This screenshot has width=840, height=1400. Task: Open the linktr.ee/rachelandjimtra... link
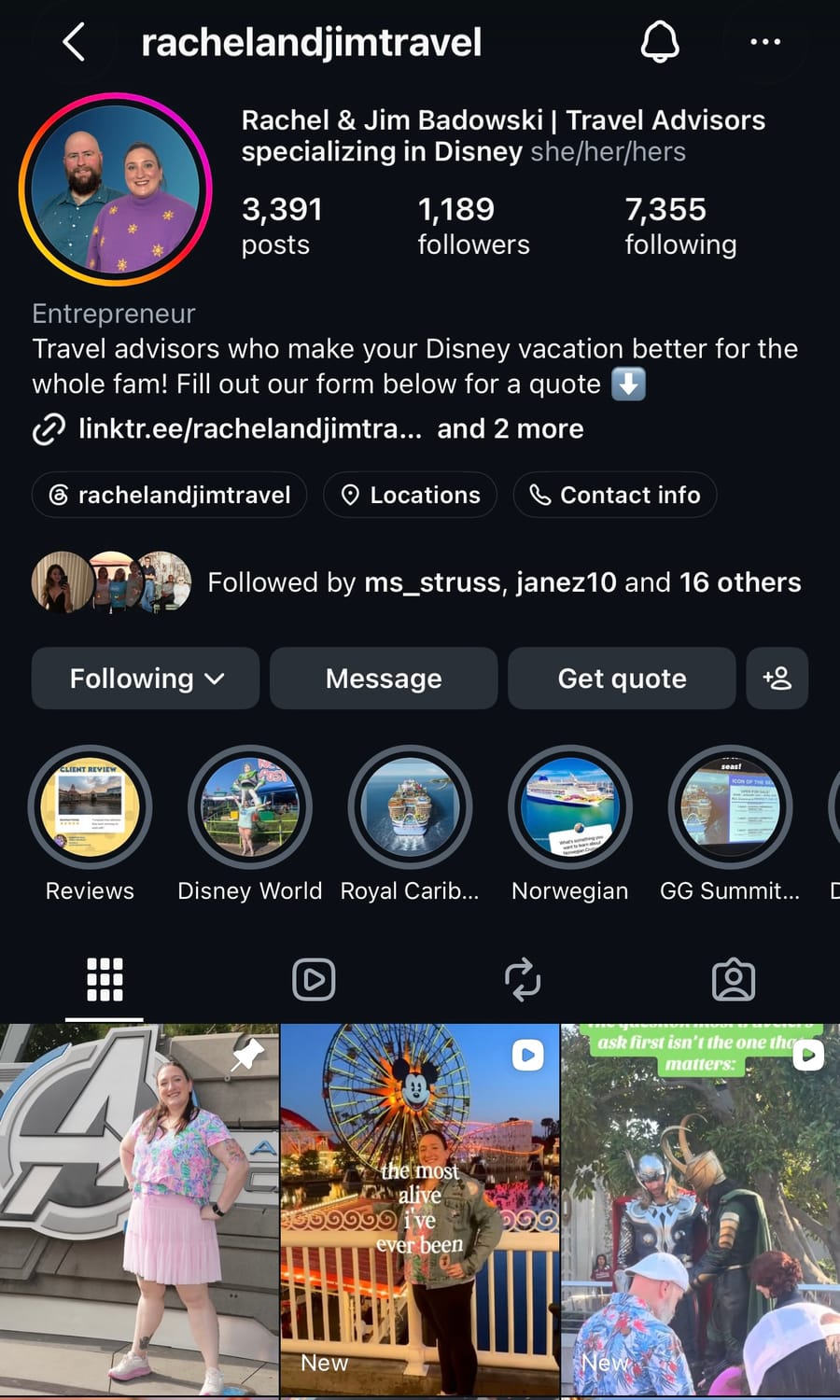(250, 428)
